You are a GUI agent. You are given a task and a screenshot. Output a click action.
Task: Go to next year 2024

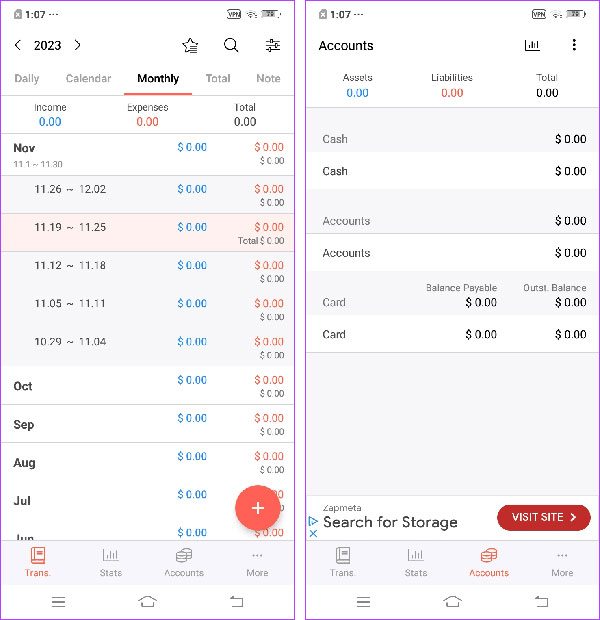pyautogui.click(x=78, y=45)
